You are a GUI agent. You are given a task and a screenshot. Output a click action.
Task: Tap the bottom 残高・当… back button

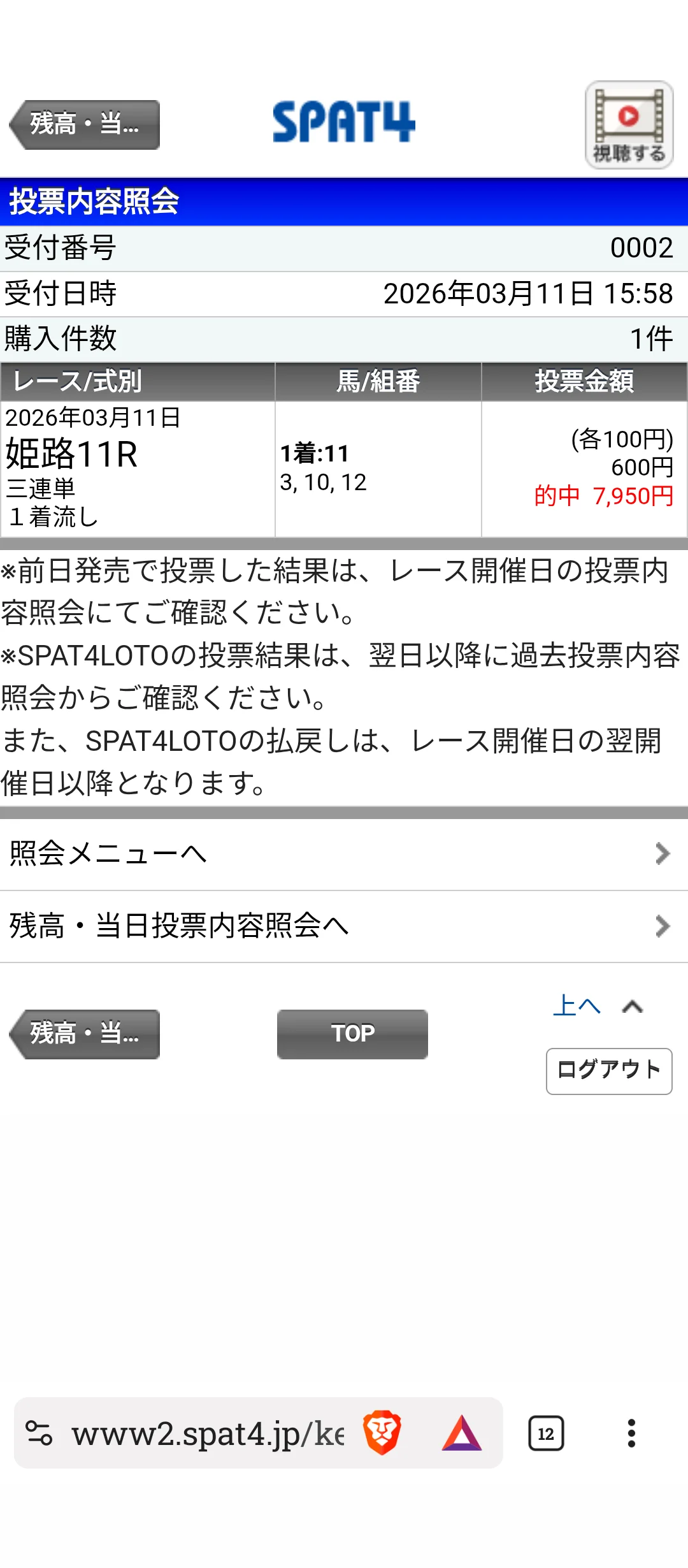tap(85, 1034)
